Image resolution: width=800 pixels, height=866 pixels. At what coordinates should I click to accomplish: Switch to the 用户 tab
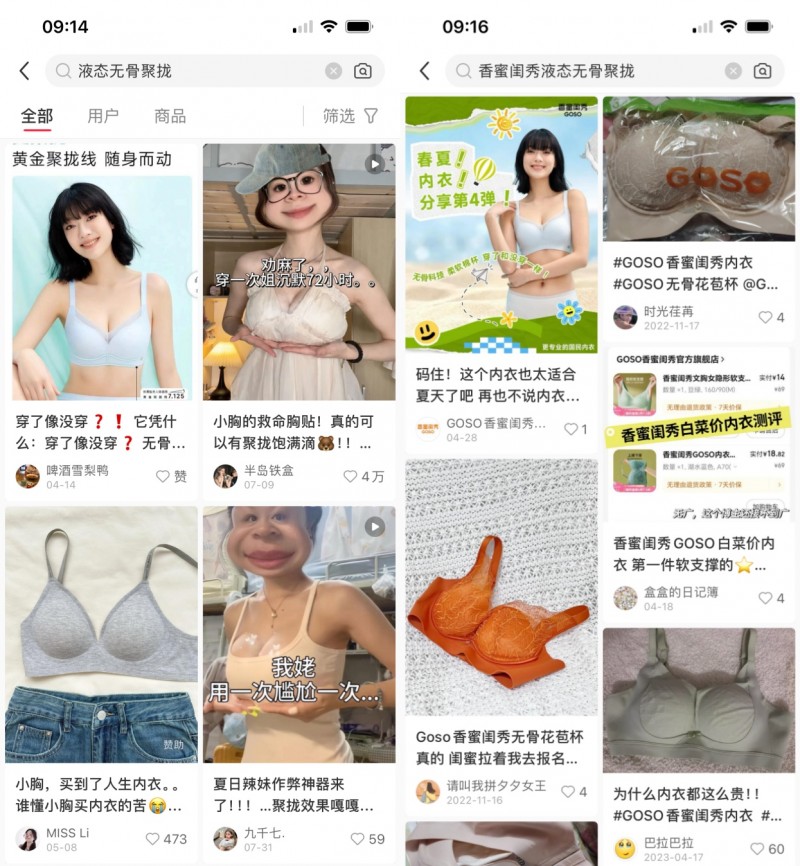(103, 116)
